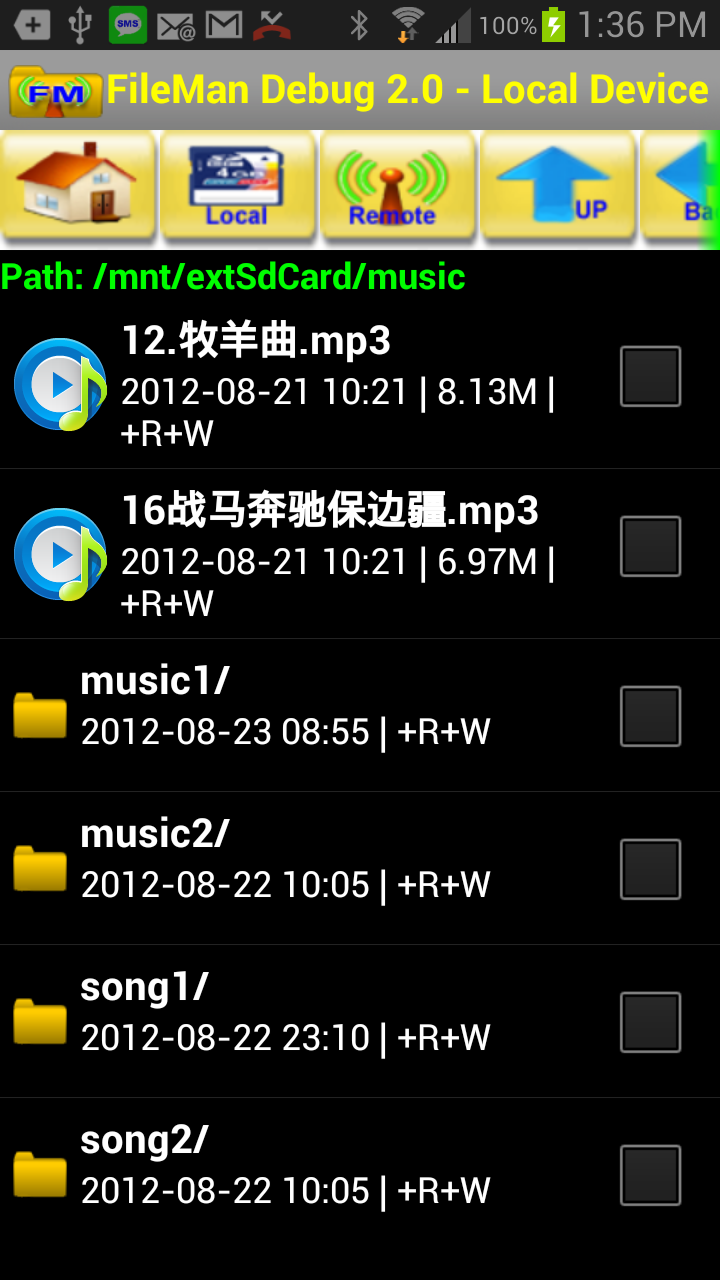The image size is (720, 1280).
Task: Click the UP navigation arrow icon
Action: tap(558, 186)
